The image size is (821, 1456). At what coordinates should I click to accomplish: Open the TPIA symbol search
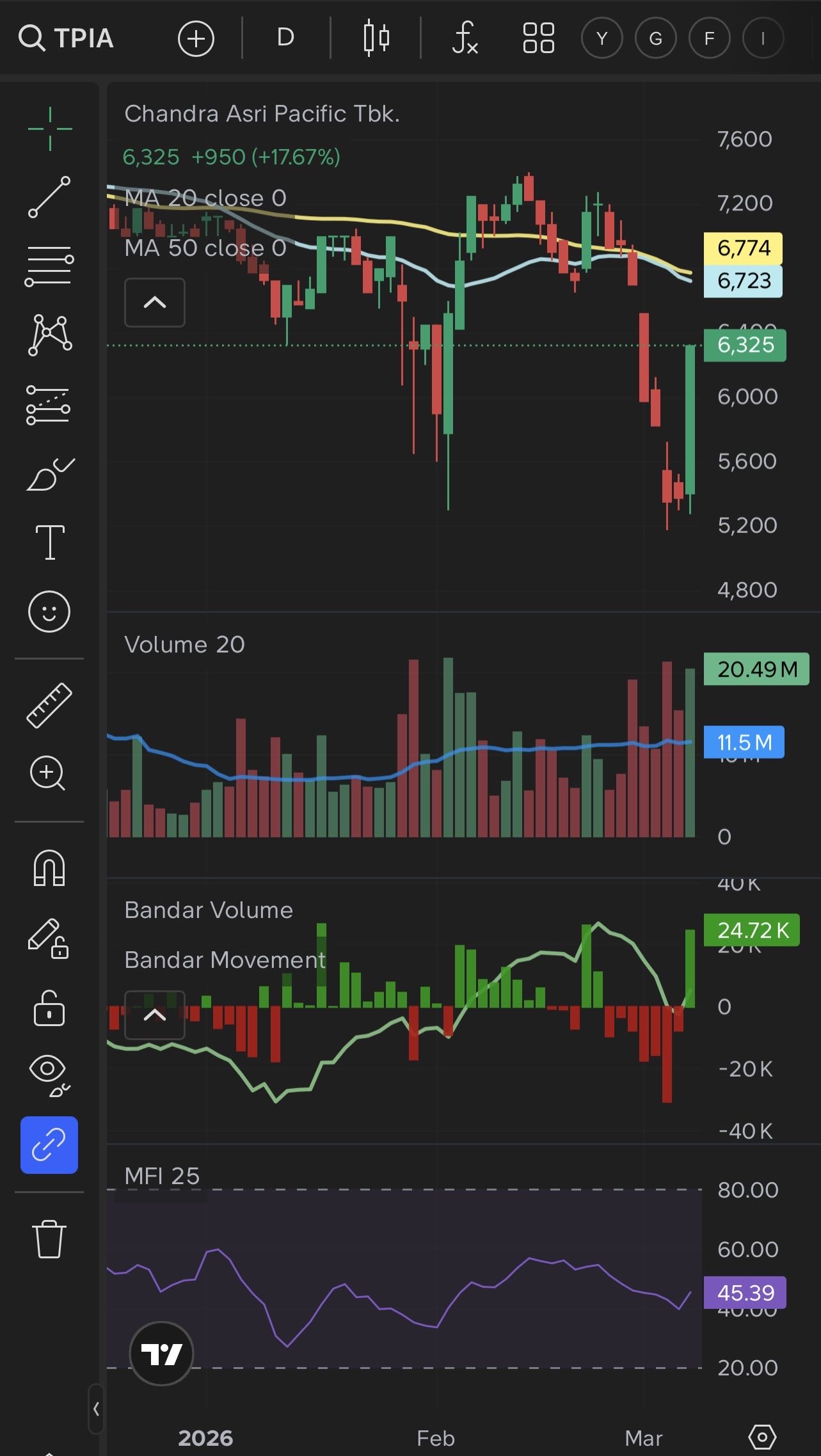67,38
